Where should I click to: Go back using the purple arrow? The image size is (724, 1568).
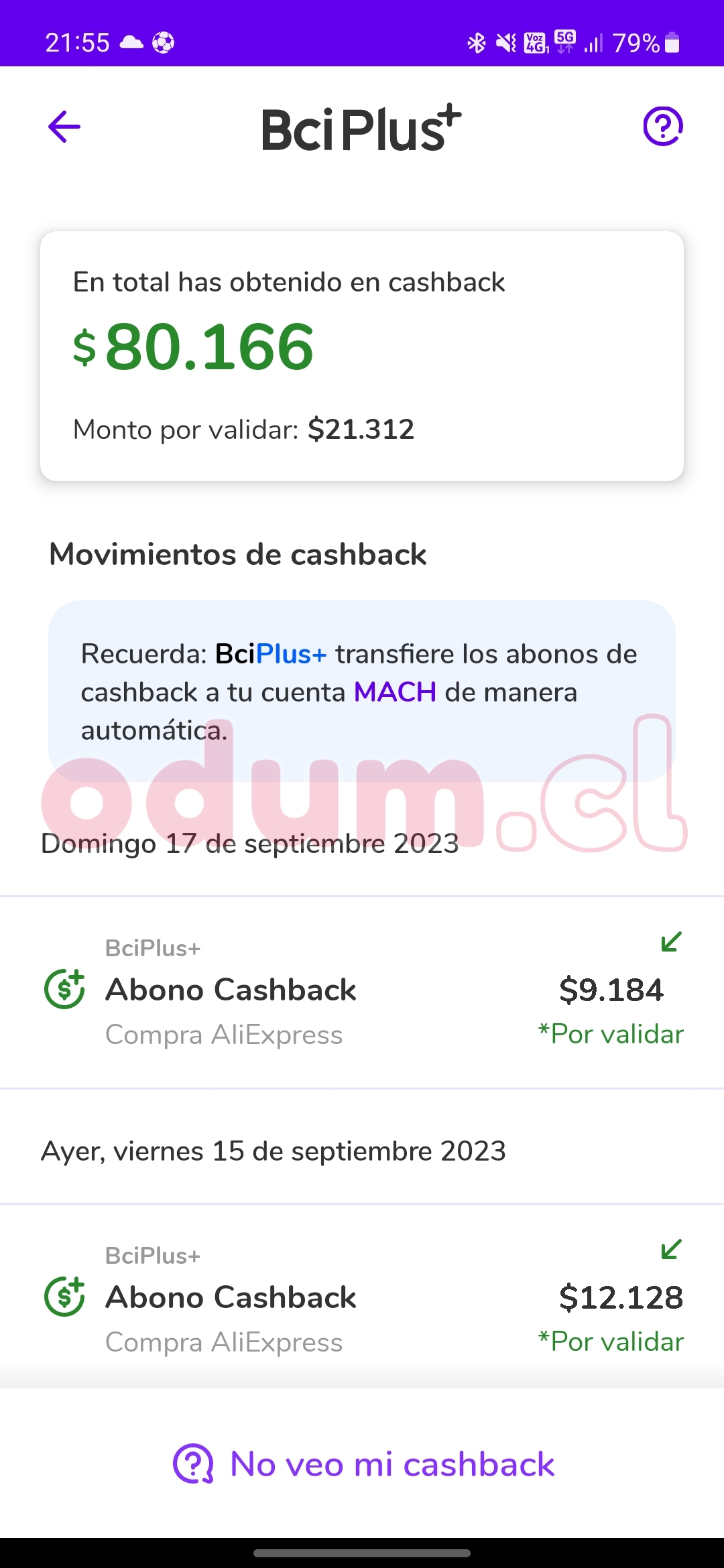coord(64,127)
